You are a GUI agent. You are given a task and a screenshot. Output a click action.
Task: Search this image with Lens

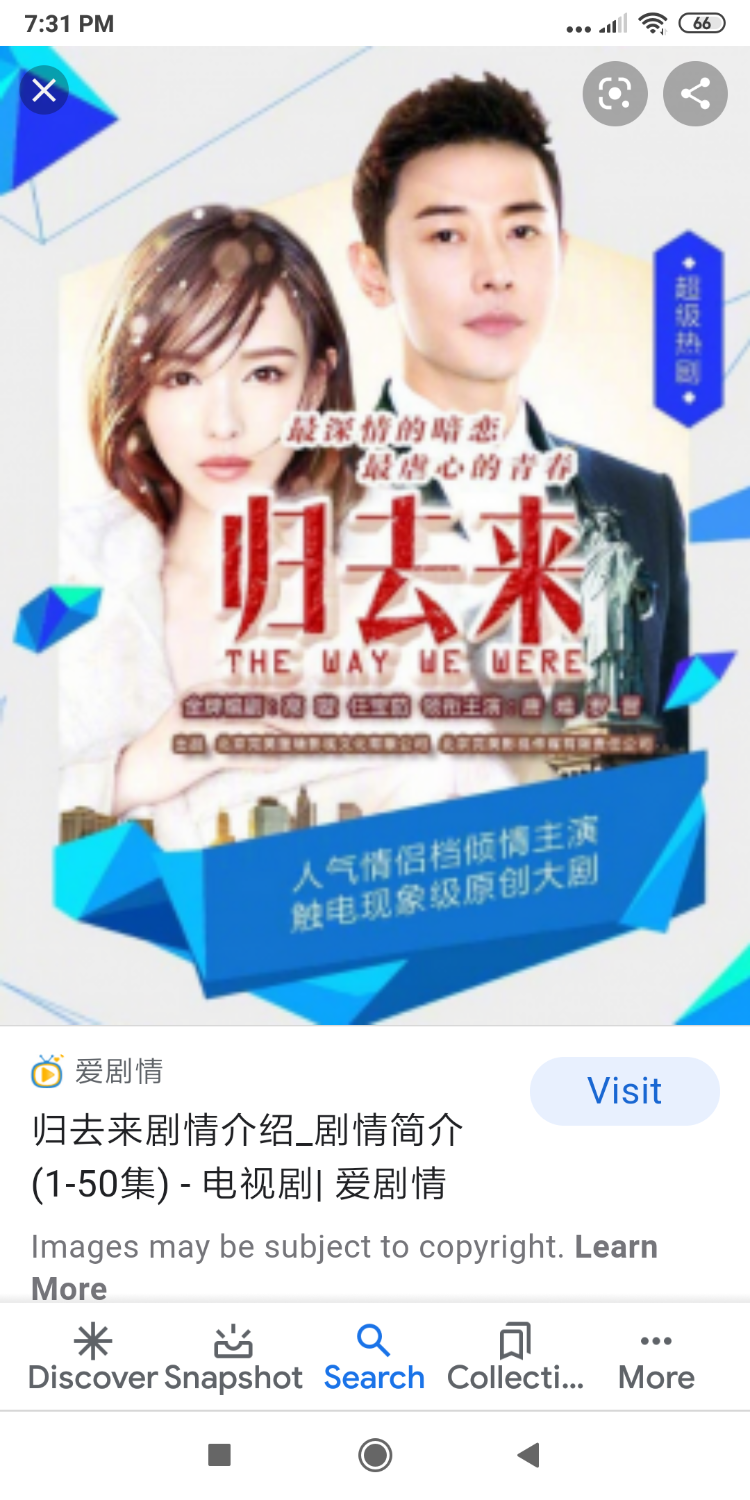click(x=615, y=94)
